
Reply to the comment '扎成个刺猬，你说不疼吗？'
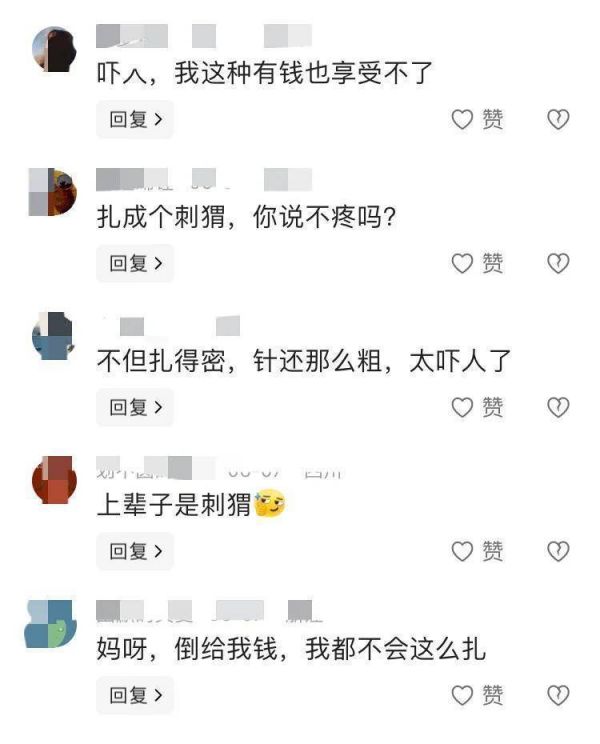[x=134, y=264]
